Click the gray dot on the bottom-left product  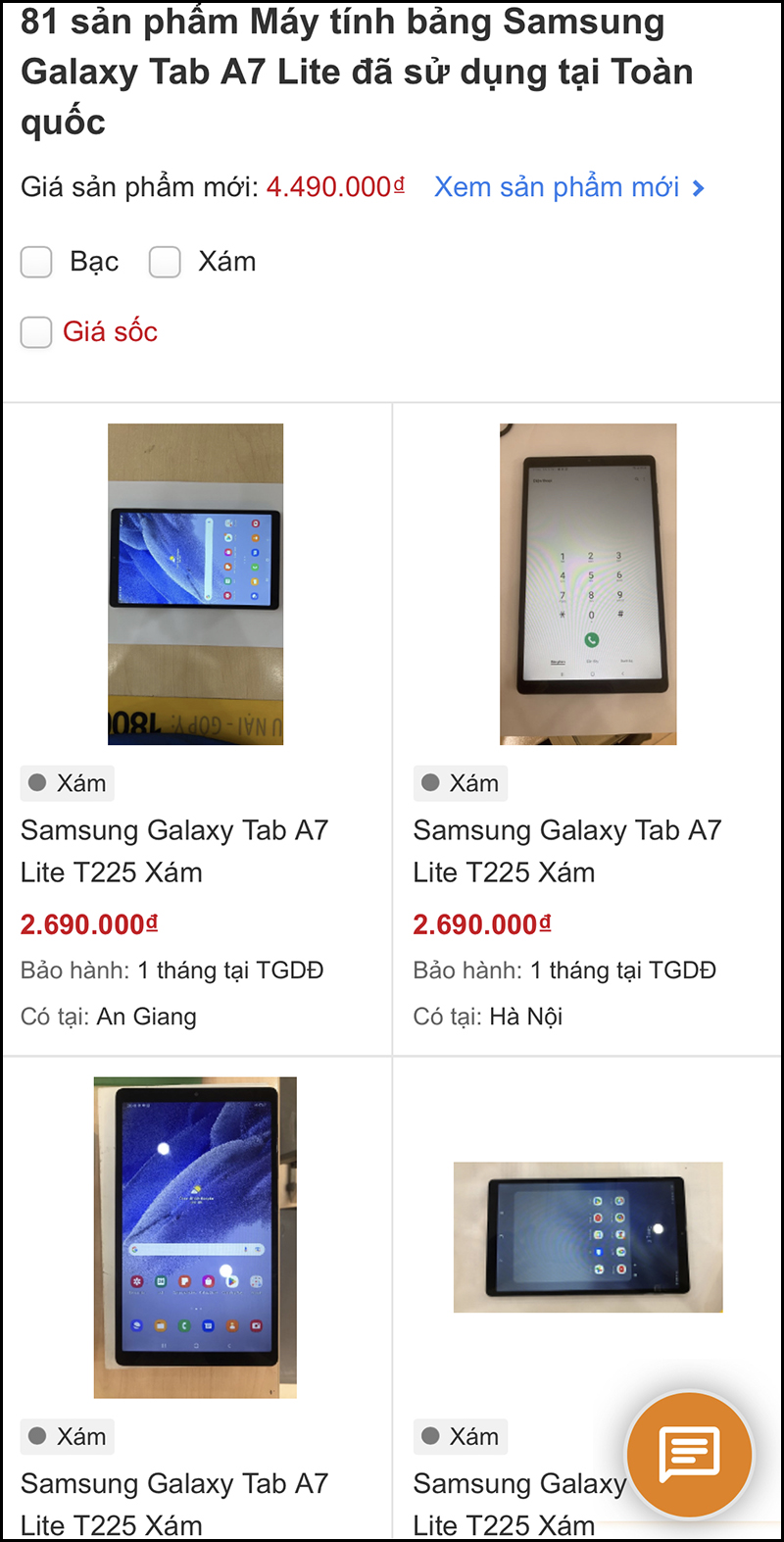tap(36, 1436)
